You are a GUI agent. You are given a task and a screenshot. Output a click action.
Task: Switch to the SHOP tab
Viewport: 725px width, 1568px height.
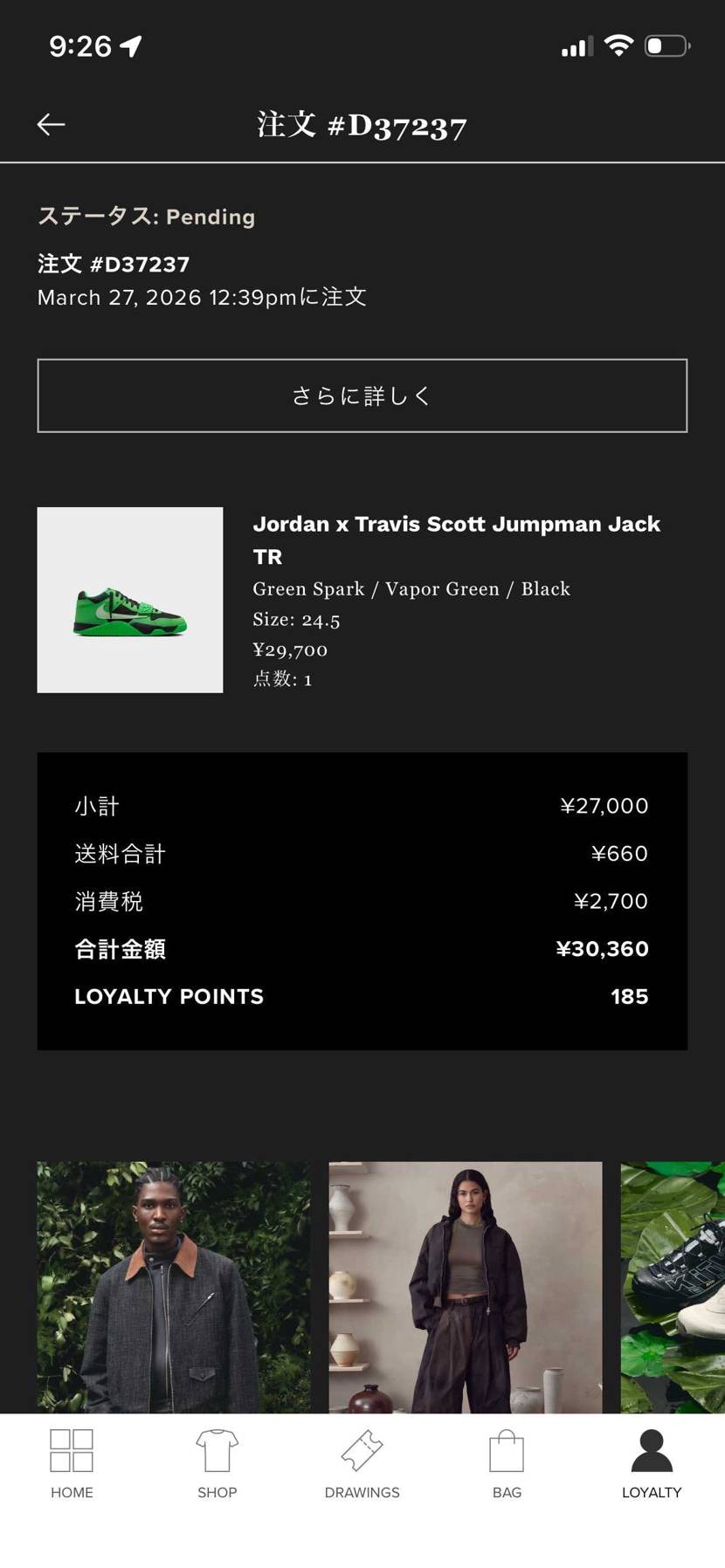coord(217,1464)
